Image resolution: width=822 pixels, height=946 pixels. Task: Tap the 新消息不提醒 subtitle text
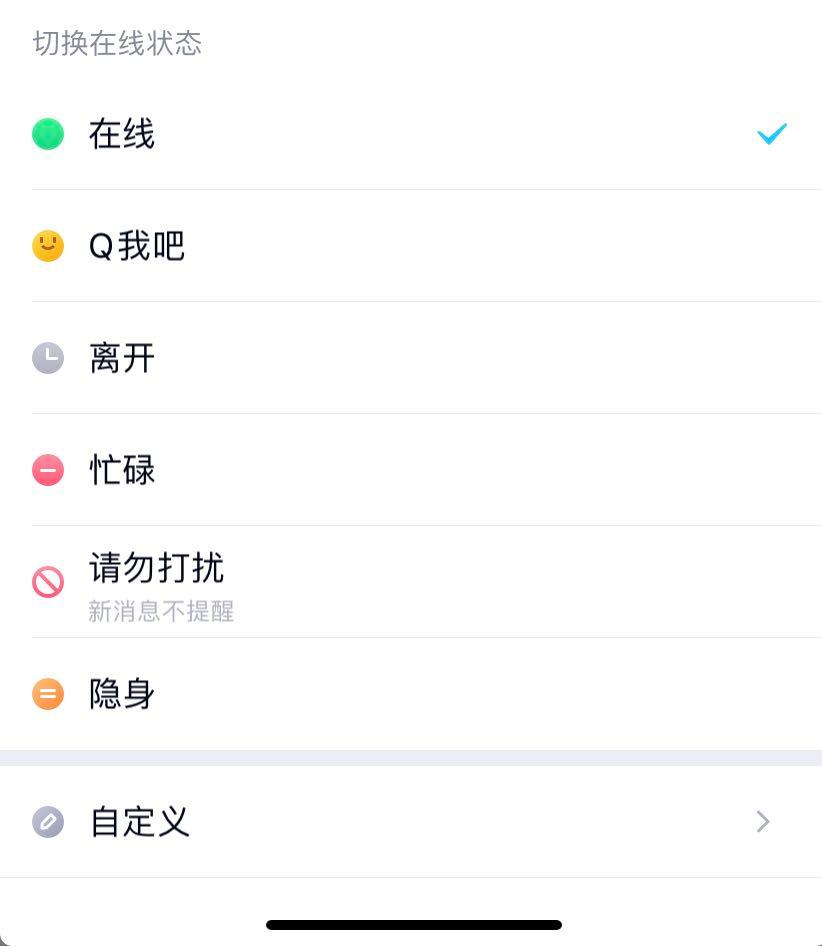[161, 611]
